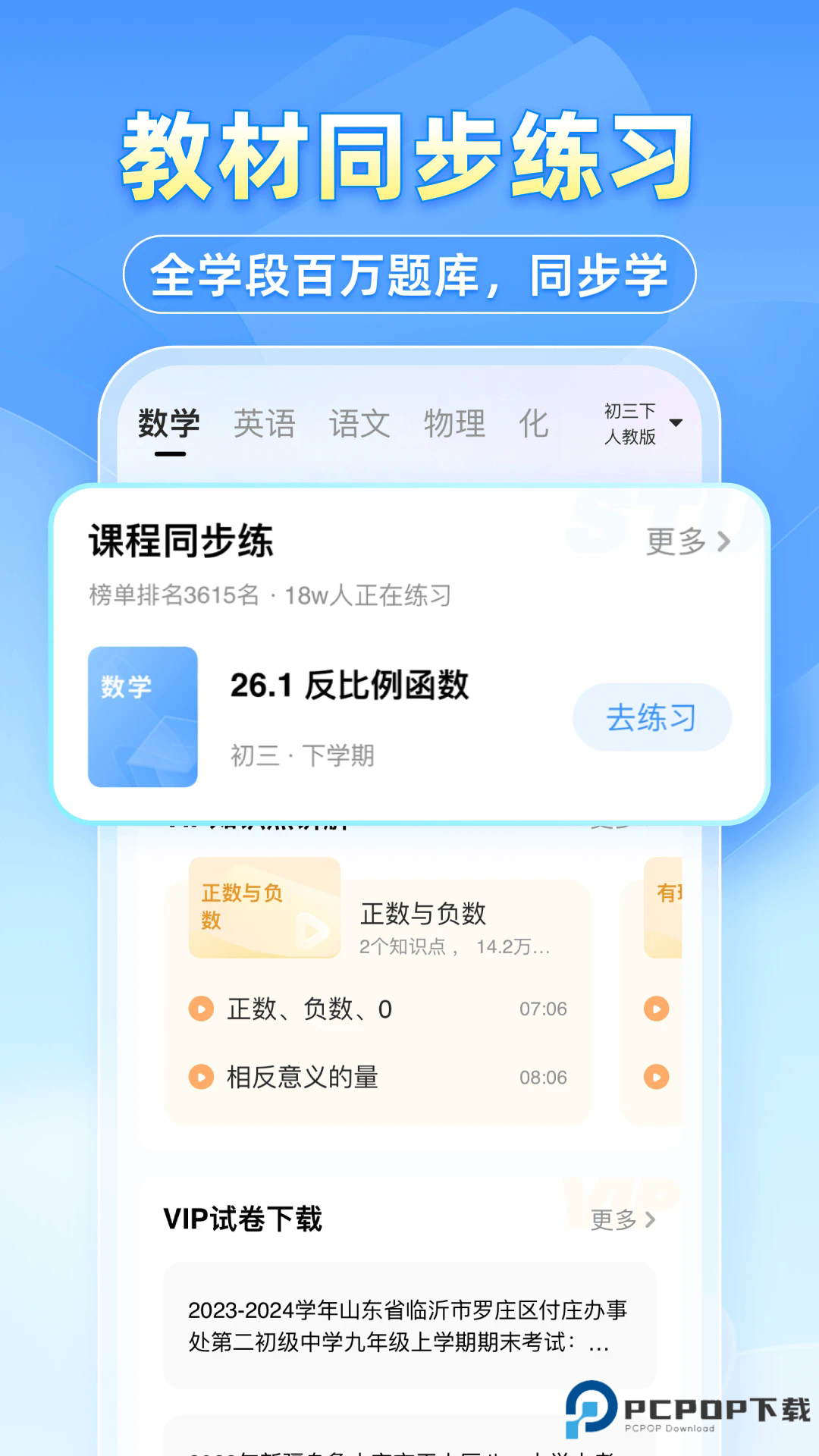Select the 化 subject tab
This screenshot has height=1456, width=819.
pyautogui.click(x=535, y=423)
